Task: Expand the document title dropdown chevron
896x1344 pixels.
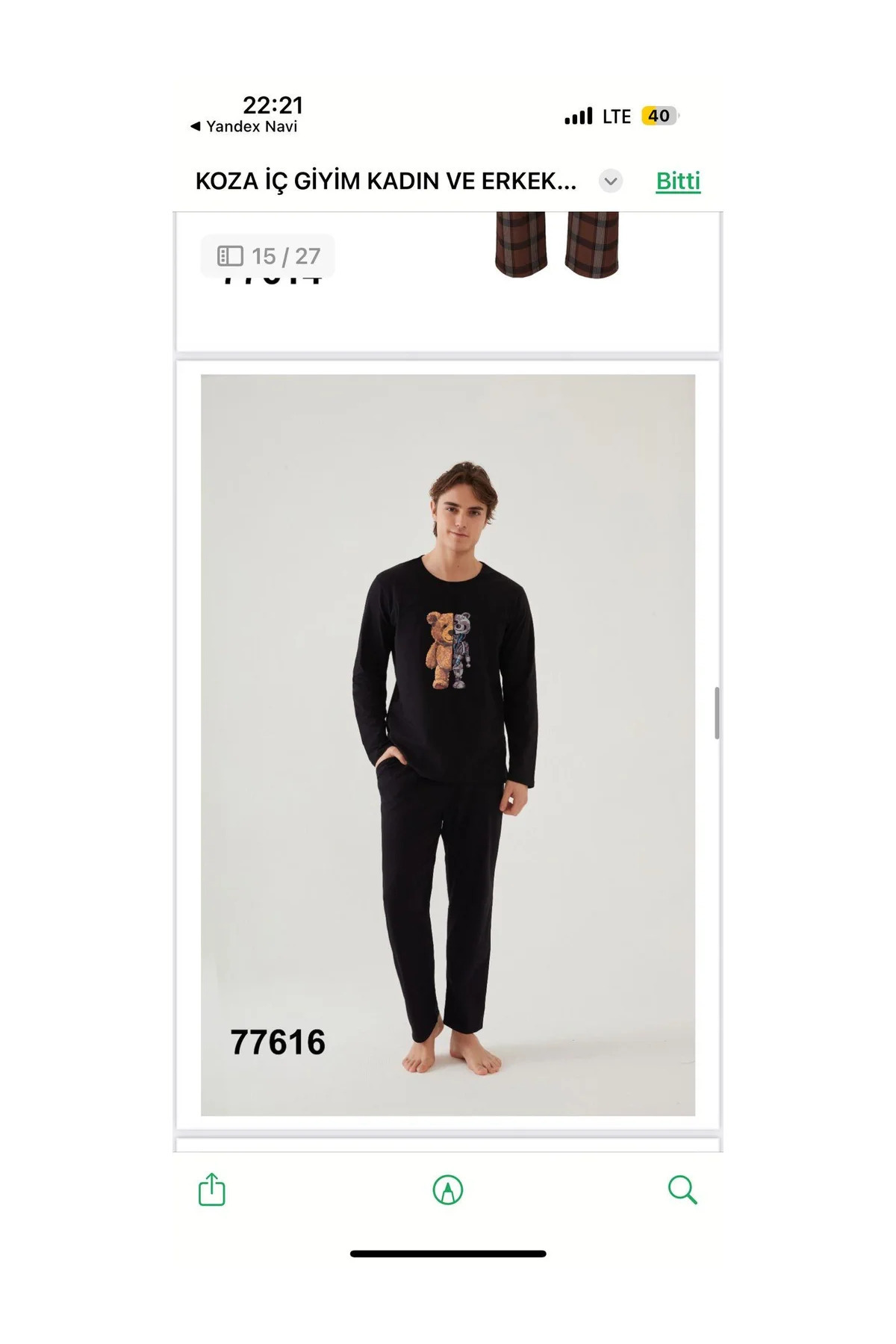Action: 611,181
